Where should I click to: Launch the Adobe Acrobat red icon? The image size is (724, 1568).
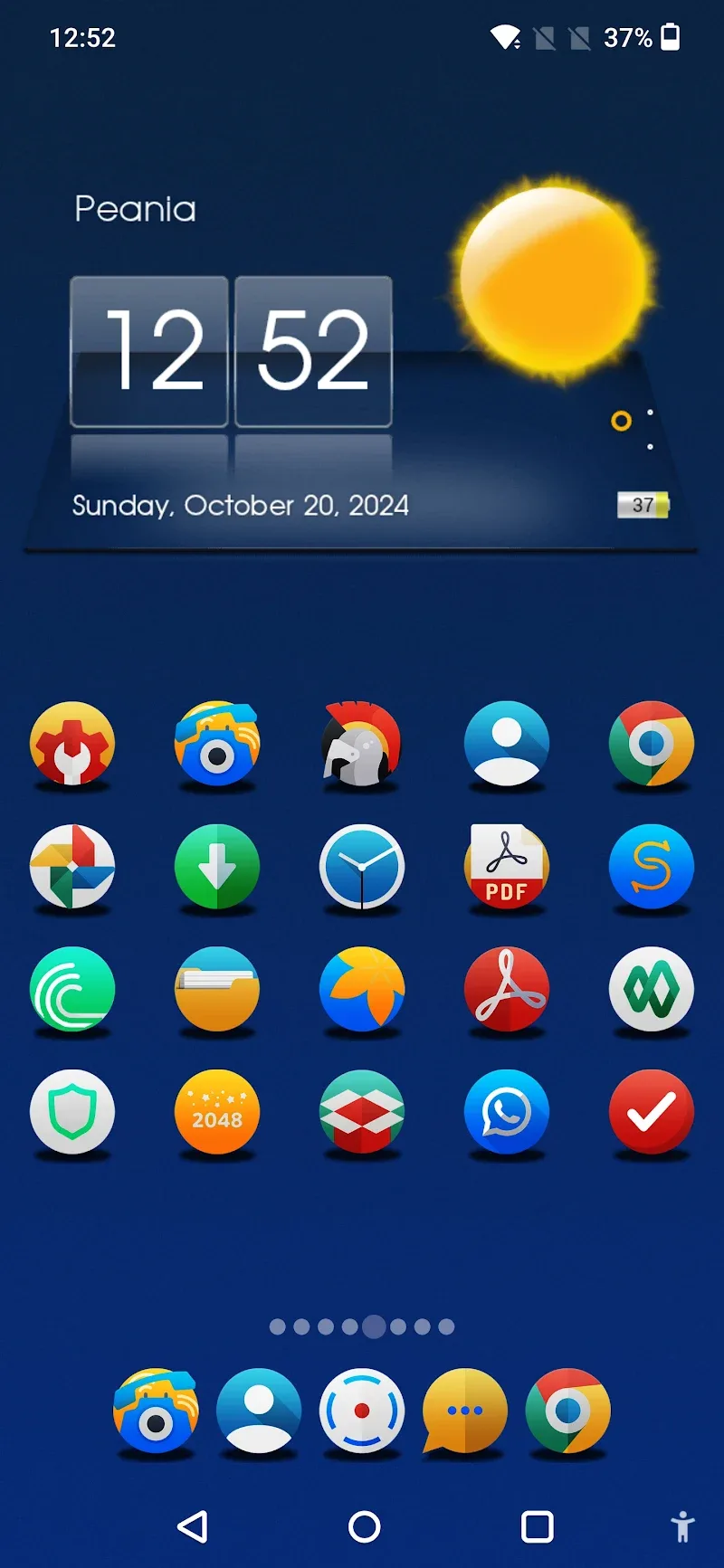coord(507,990)
